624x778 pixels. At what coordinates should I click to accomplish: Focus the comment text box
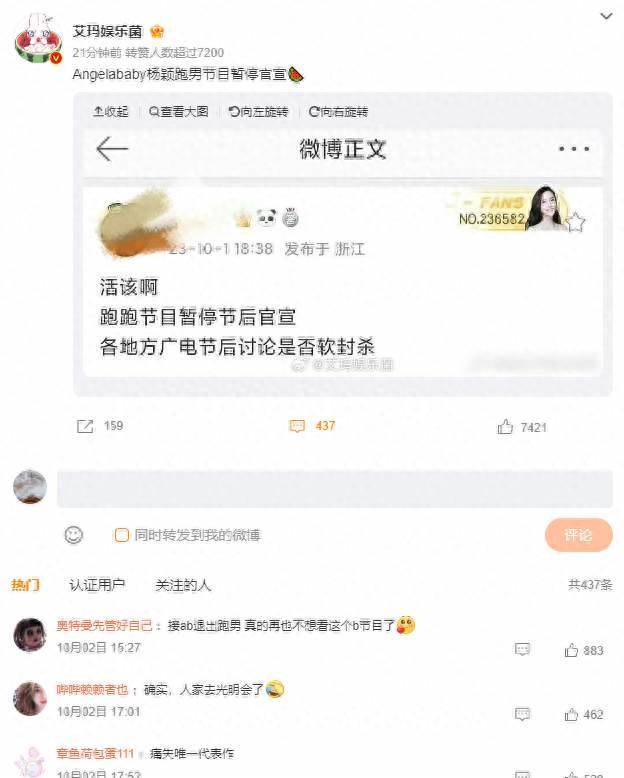click(x=334, y=489)
